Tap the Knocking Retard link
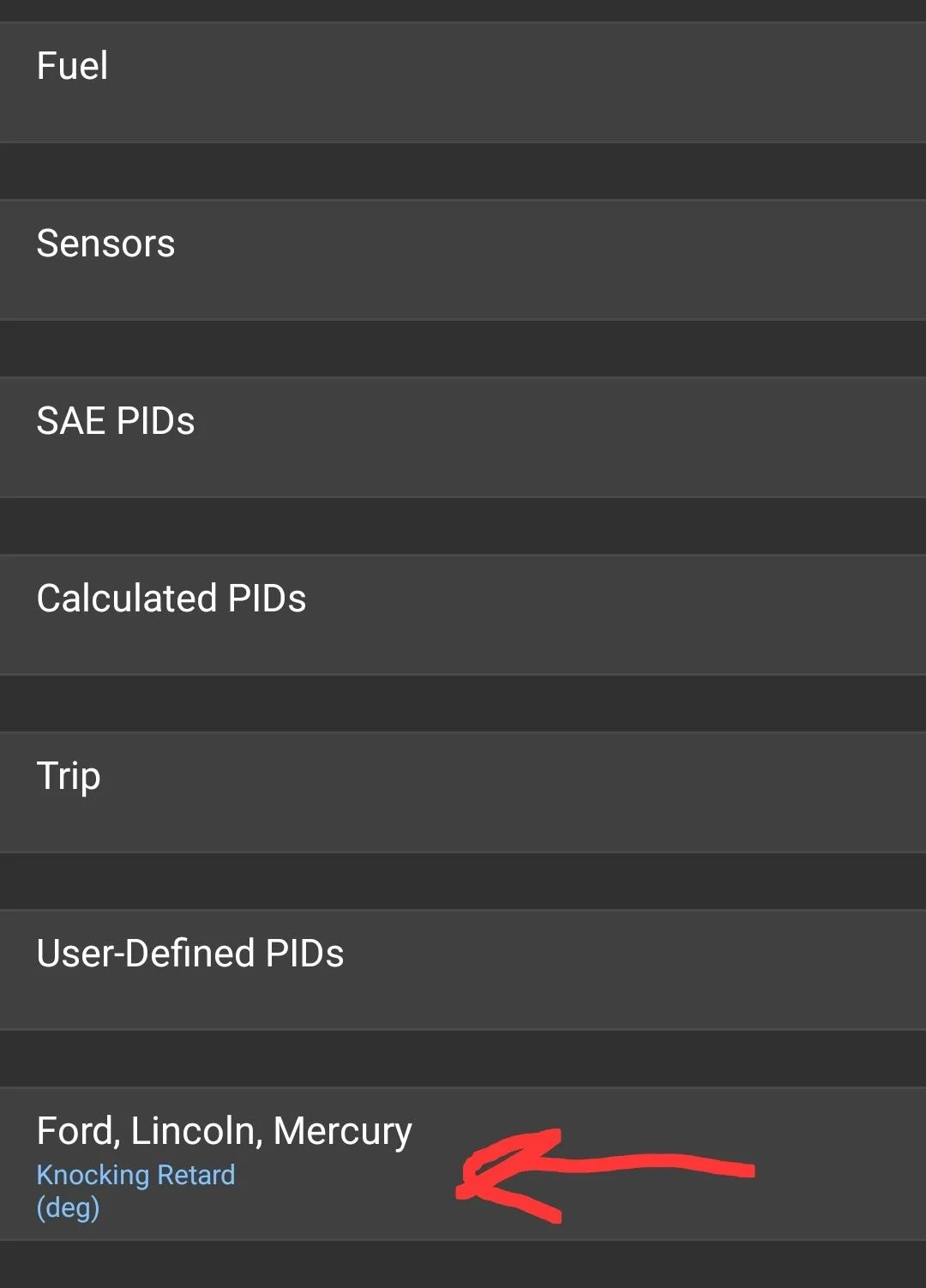The image size is (926, 1288). point(135,1175)
